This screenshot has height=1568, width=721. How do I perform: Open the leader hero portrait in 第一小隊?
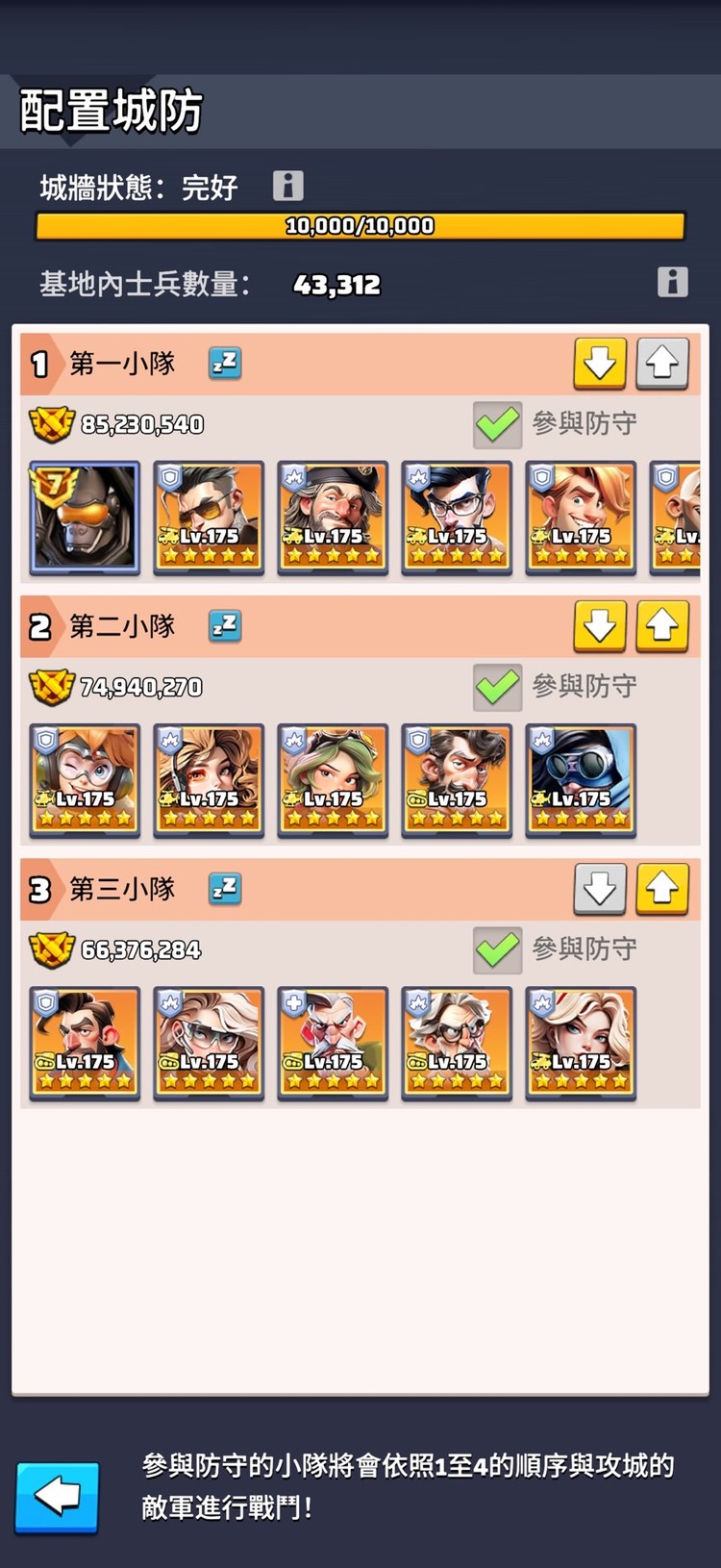point(84,518)
